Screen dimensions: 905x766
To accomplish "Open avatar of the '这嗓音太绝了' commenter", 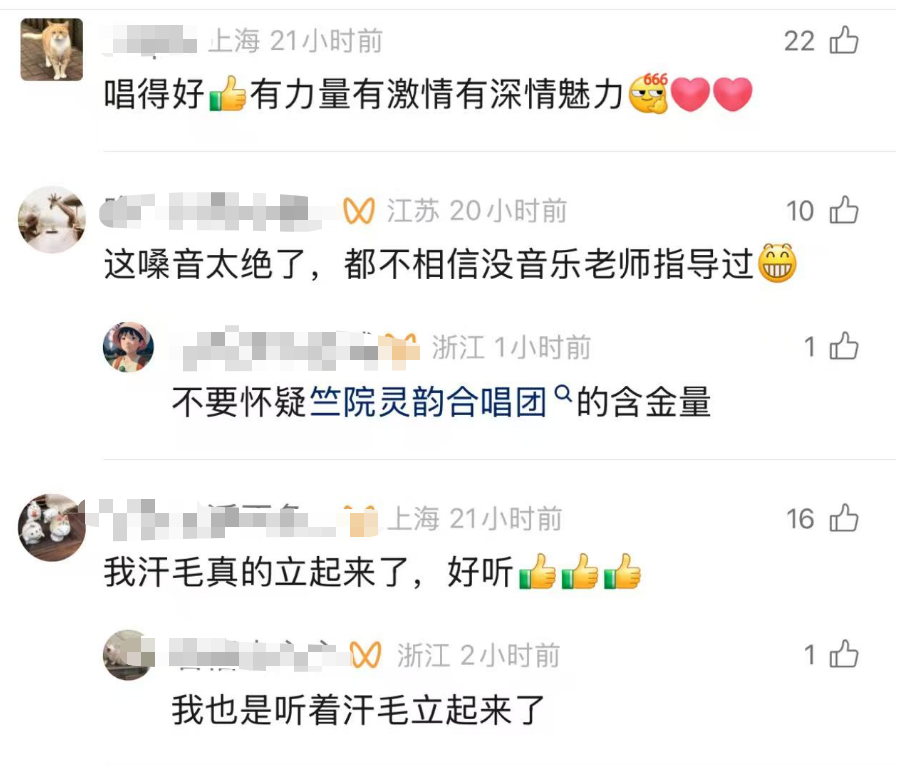I will click(52, 219).
